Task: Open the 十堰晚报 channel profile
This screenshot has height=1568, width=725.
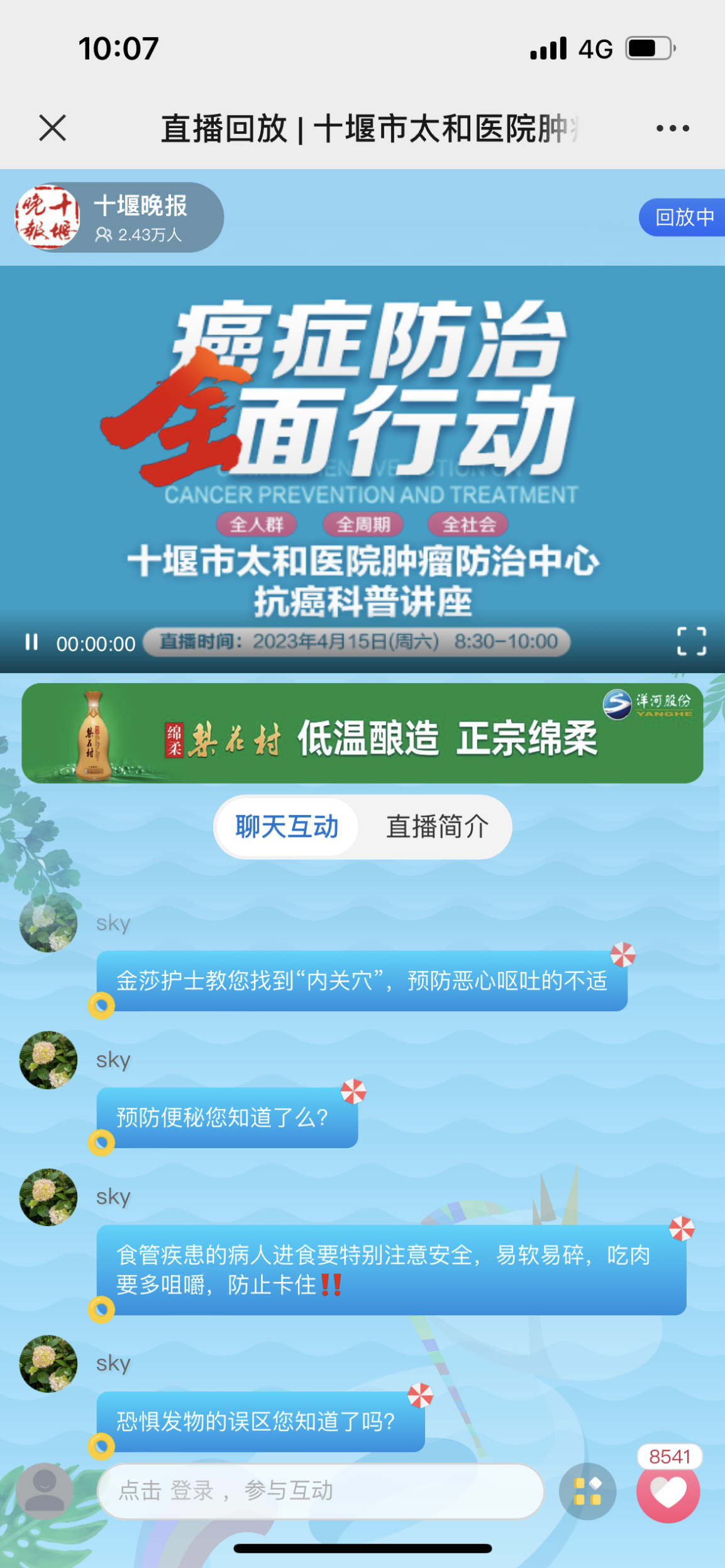Action: (x=118, y=217)
